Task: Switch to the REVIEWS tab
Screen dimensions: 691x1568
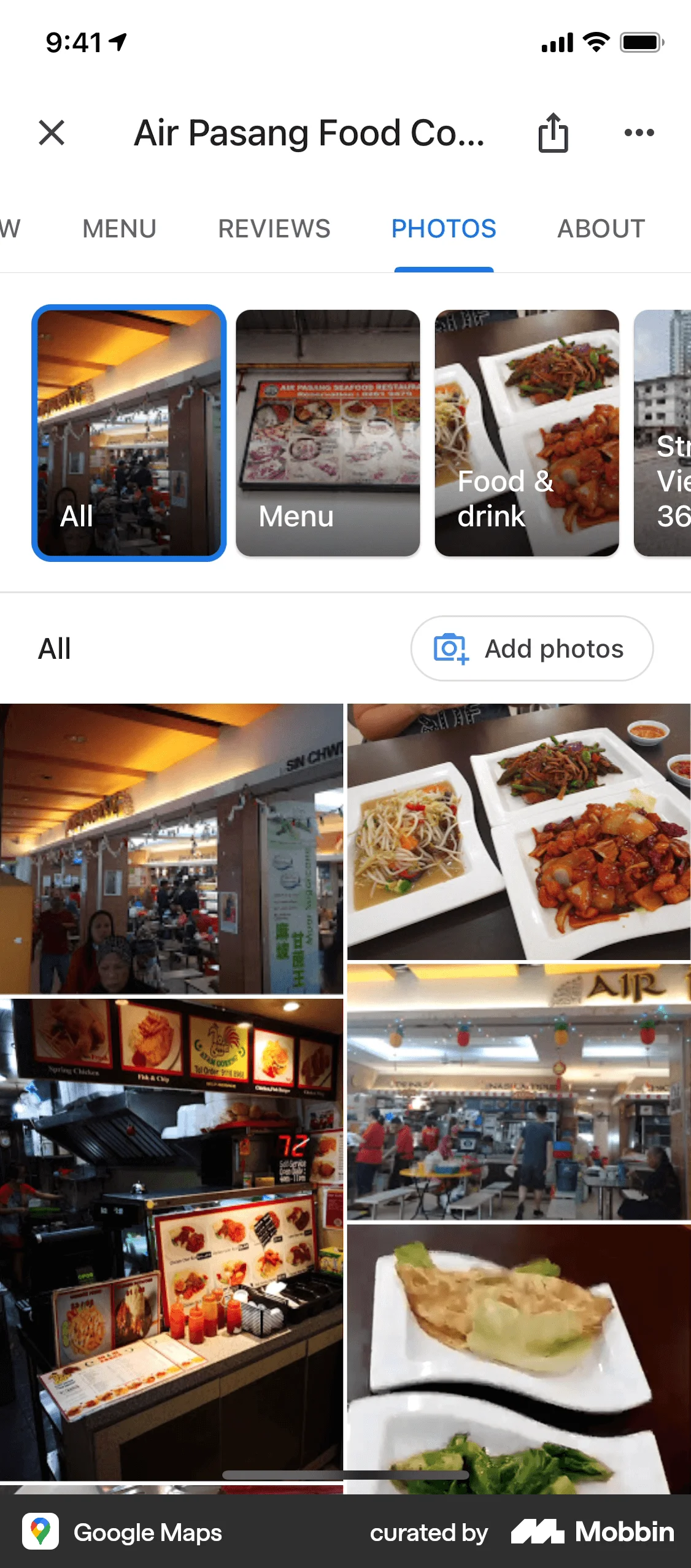Action: click(x=274, y=229)
